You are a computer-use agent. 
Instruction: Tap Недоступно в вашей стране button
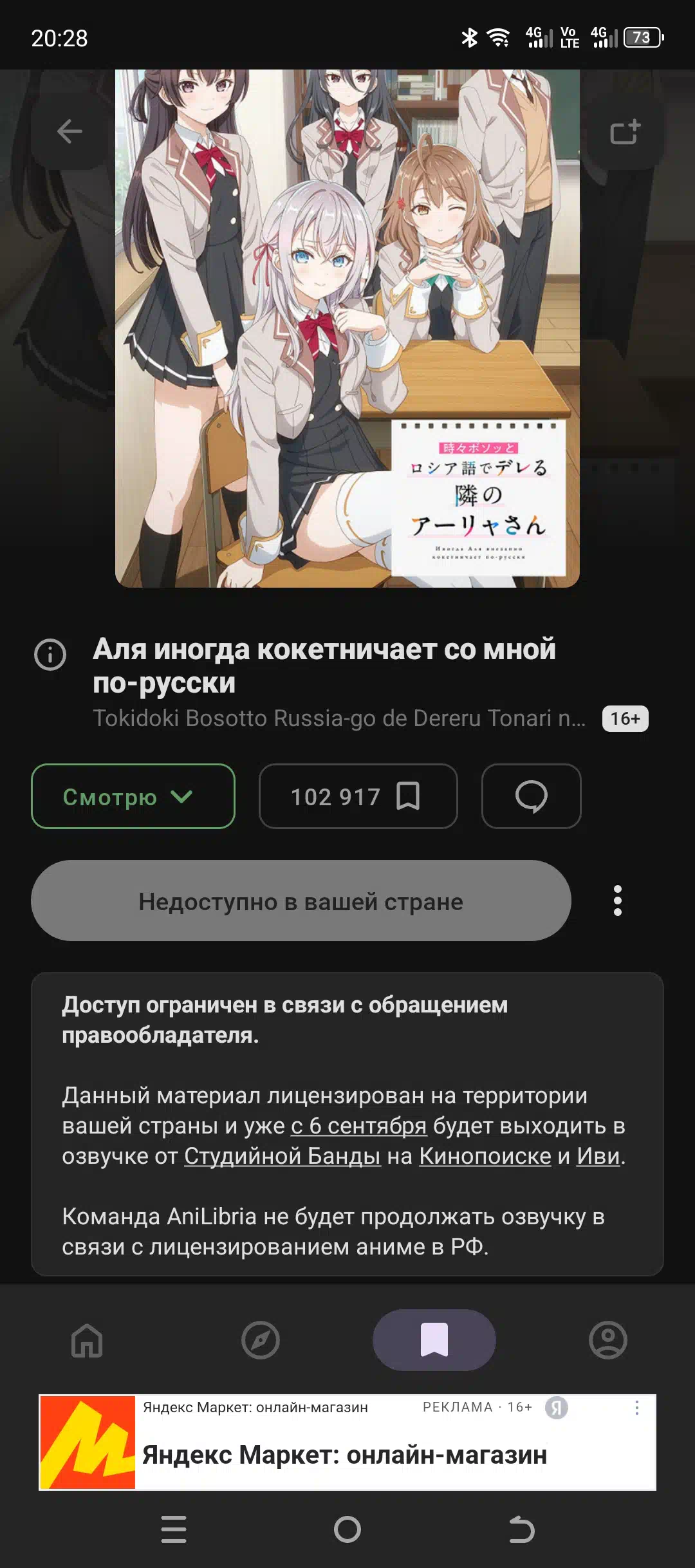point(301,901)
